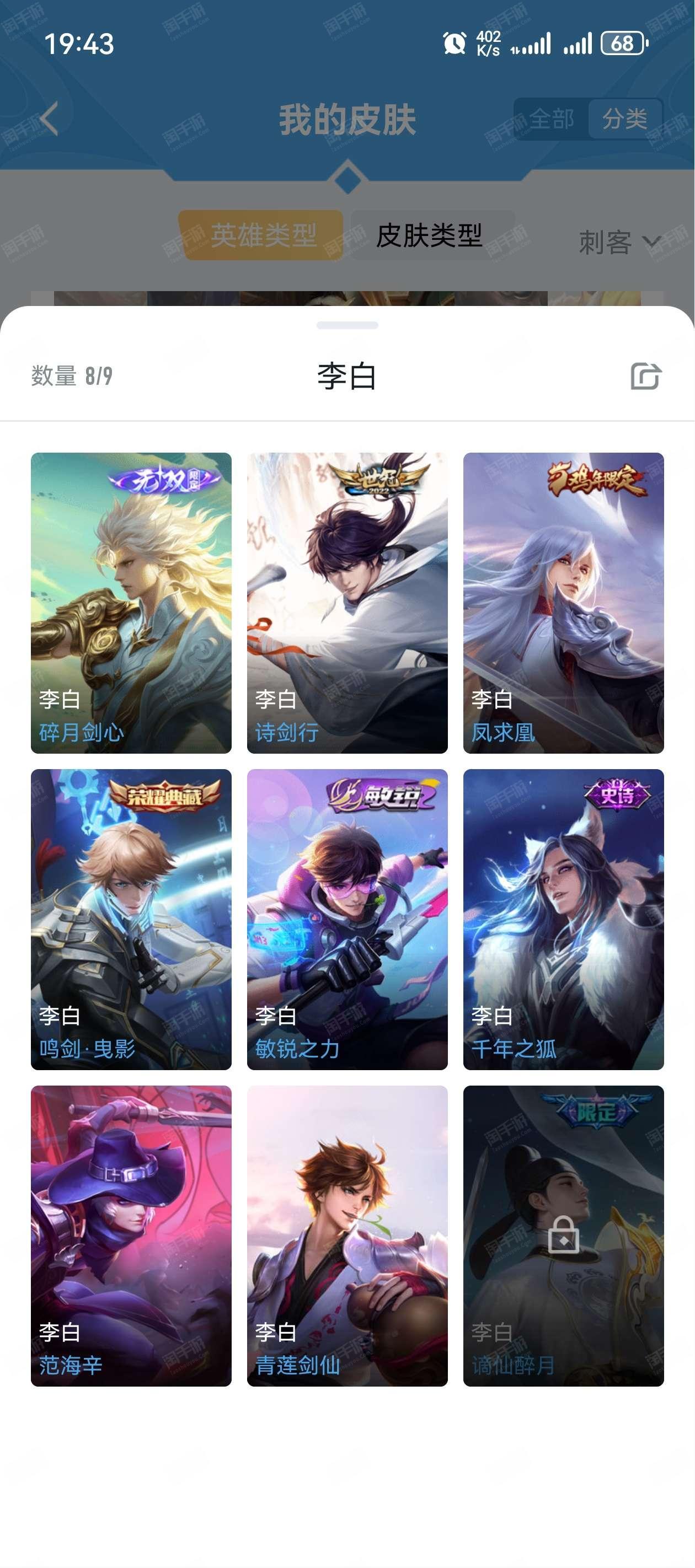This screenshot has width=695, height=1568.
Task: Tap the share icon next to 李白
Action: click(x=646, y=375)
